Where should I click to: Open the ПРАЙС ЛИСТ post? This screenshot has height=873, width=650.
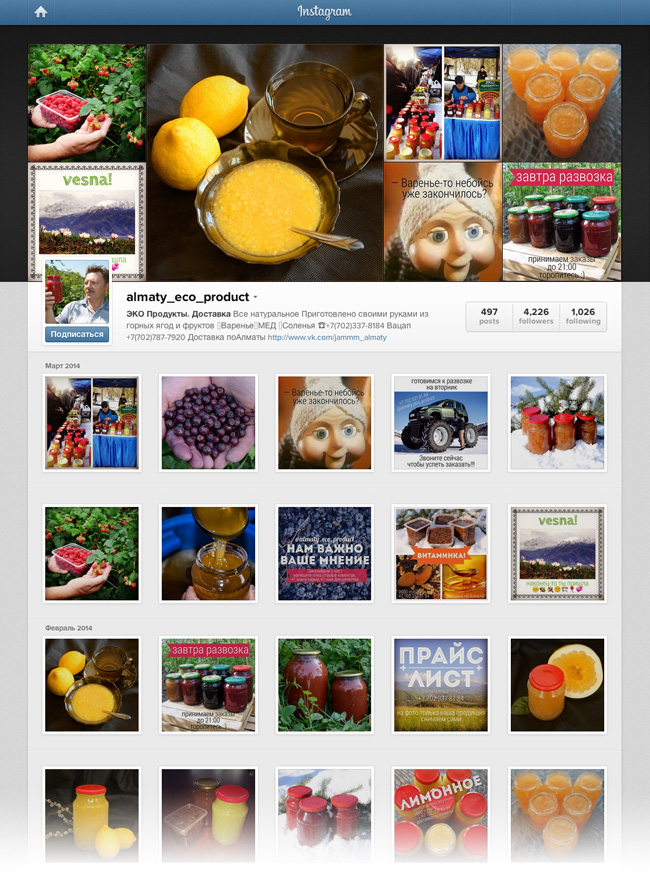441,685
